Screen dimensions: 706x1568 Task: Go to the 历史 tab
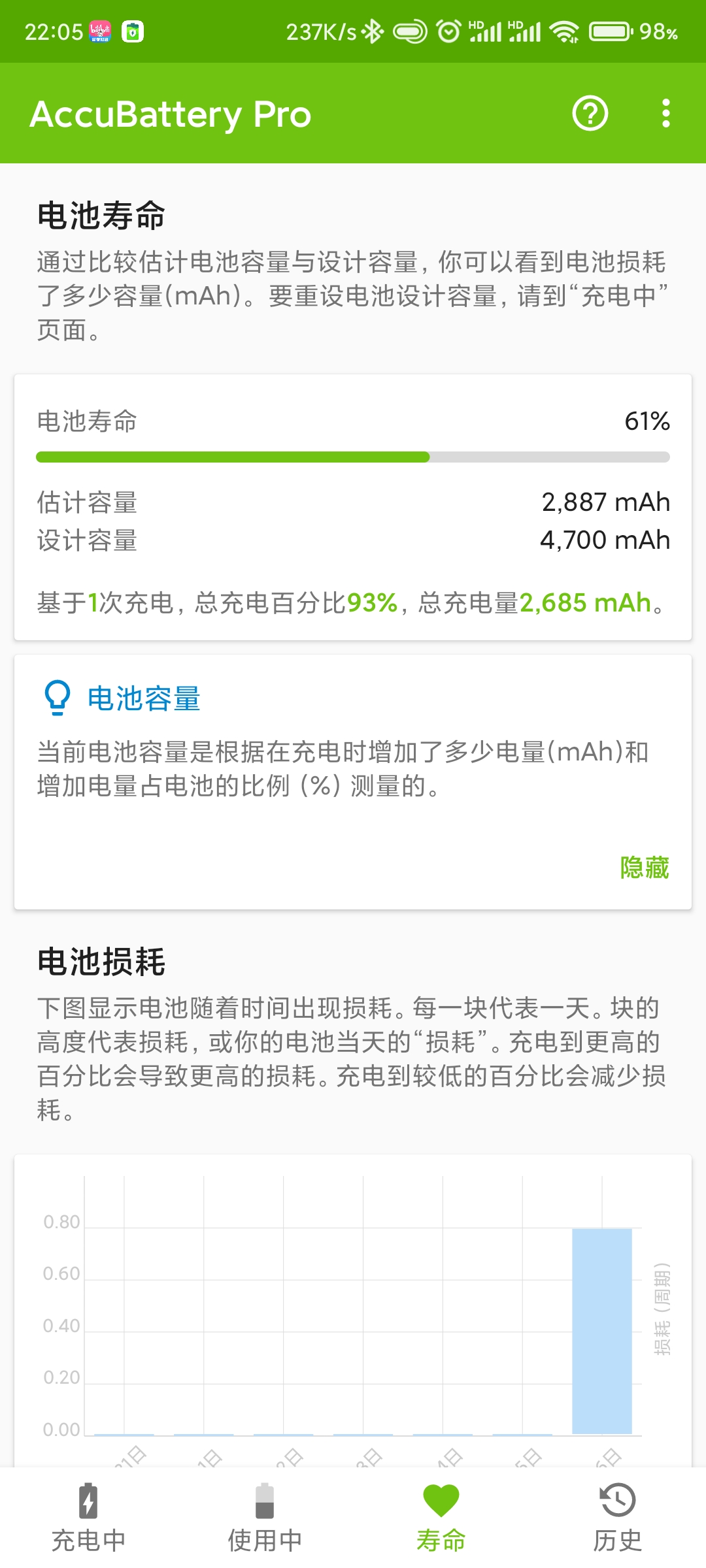tap(617, 1517)
